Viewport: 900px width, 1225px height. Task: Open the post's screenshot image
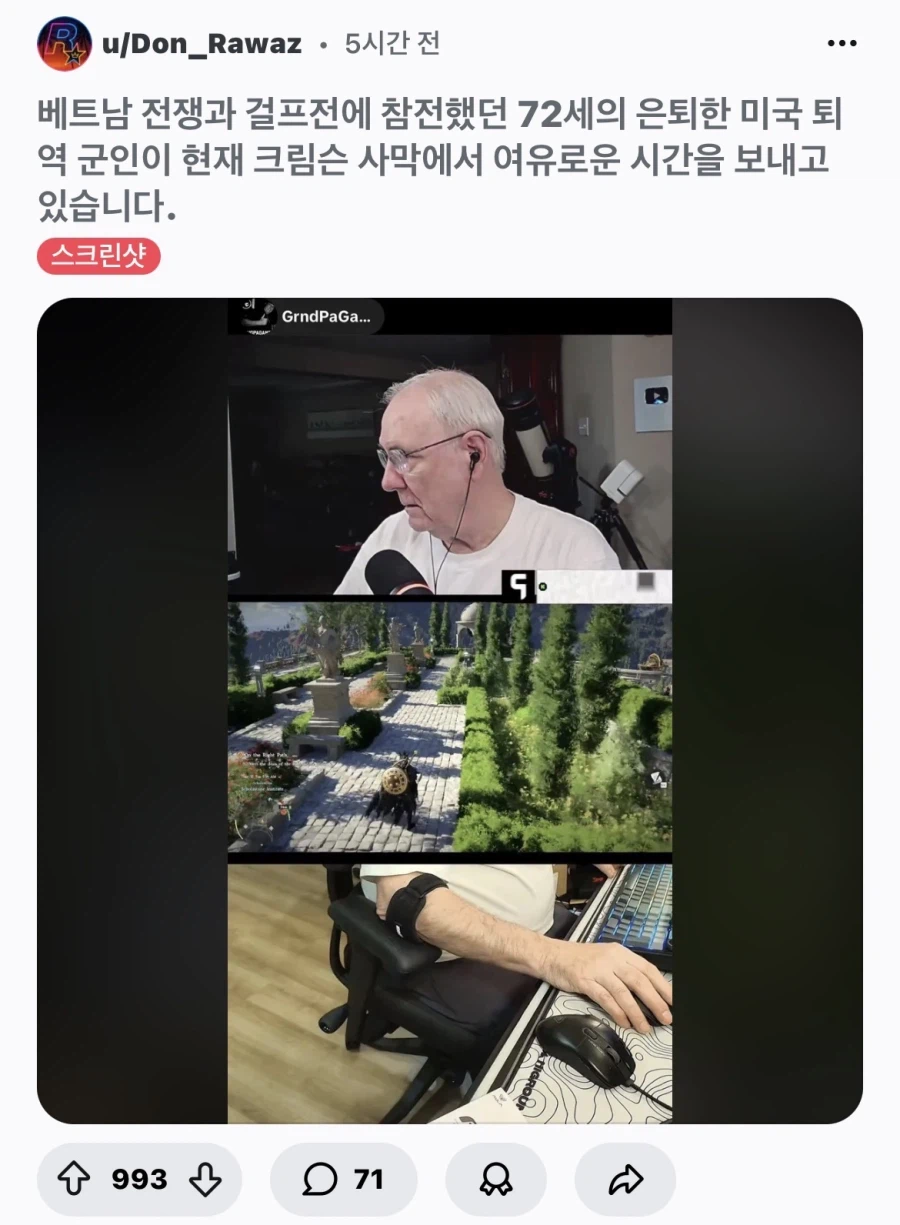click(449, 710)
